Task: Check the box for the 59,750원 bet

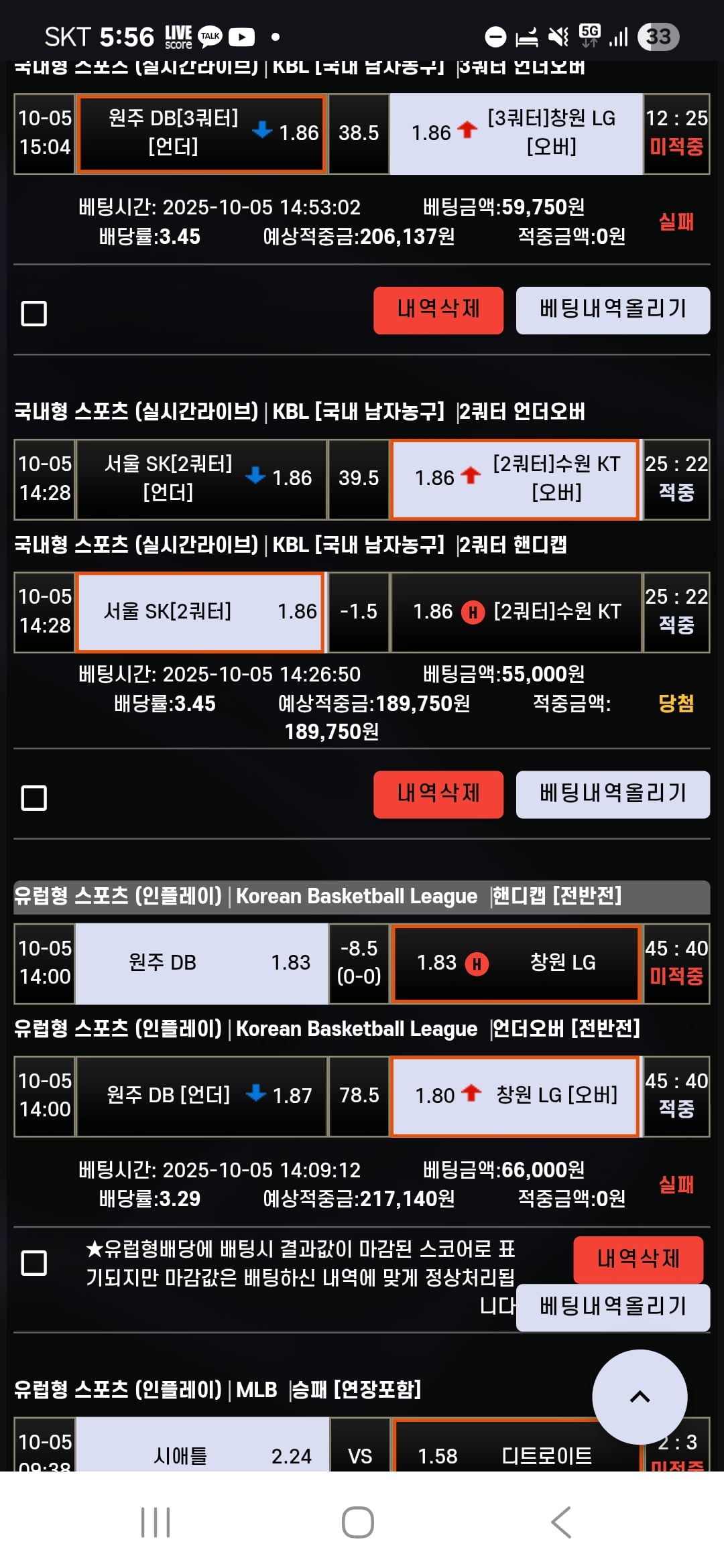Action: (34, 313)
